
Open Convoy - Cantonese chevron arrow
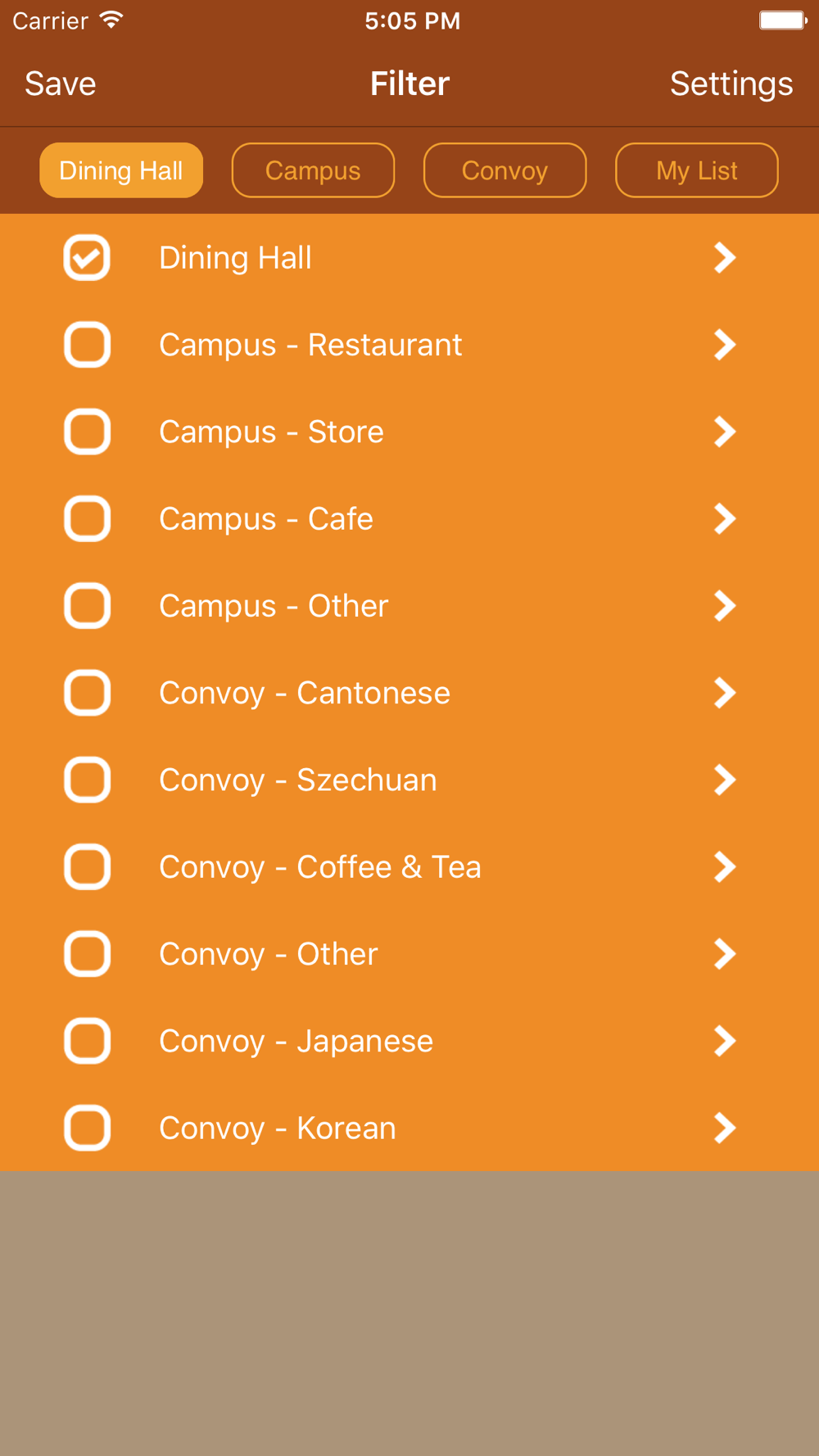(x=725, y=693)
